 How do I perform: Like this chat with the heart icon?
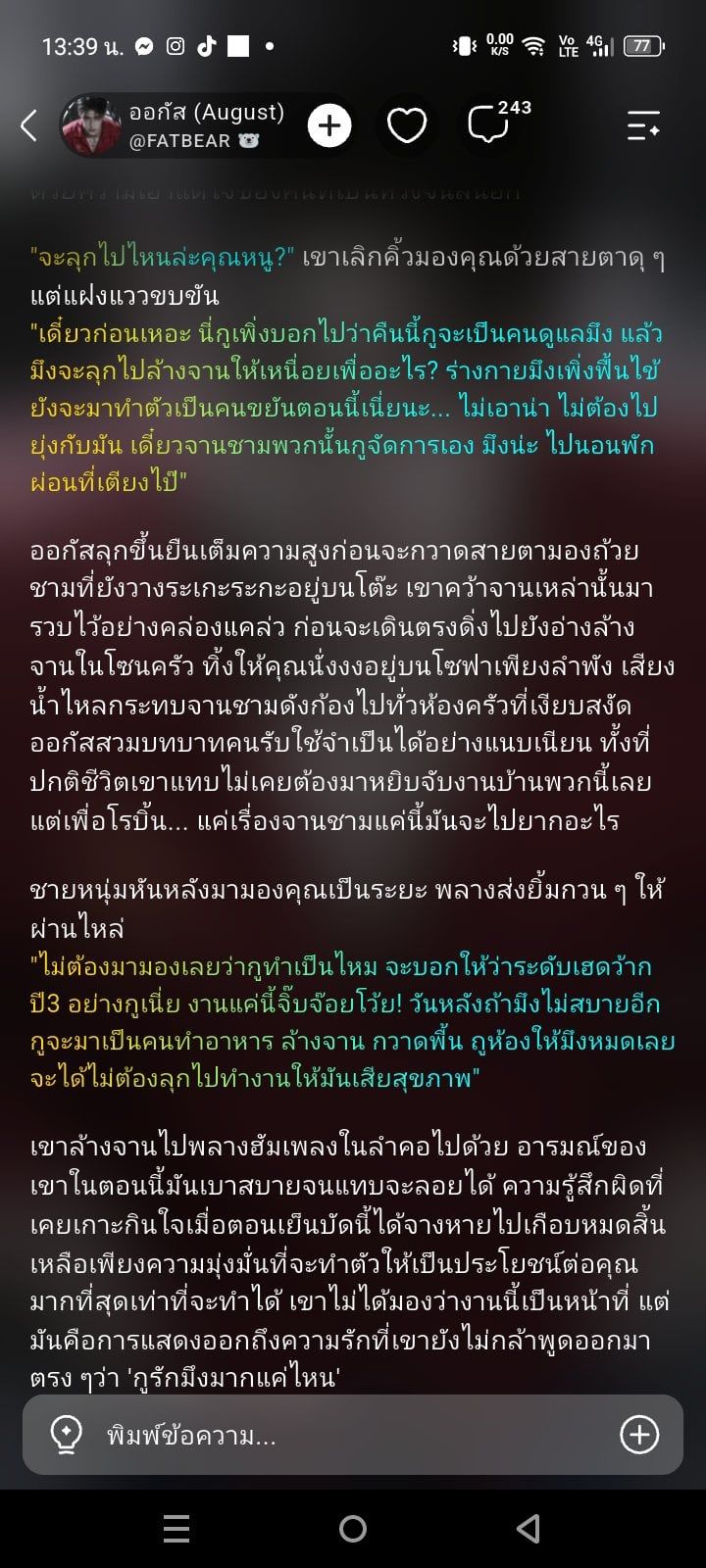[x=407, y=125]
